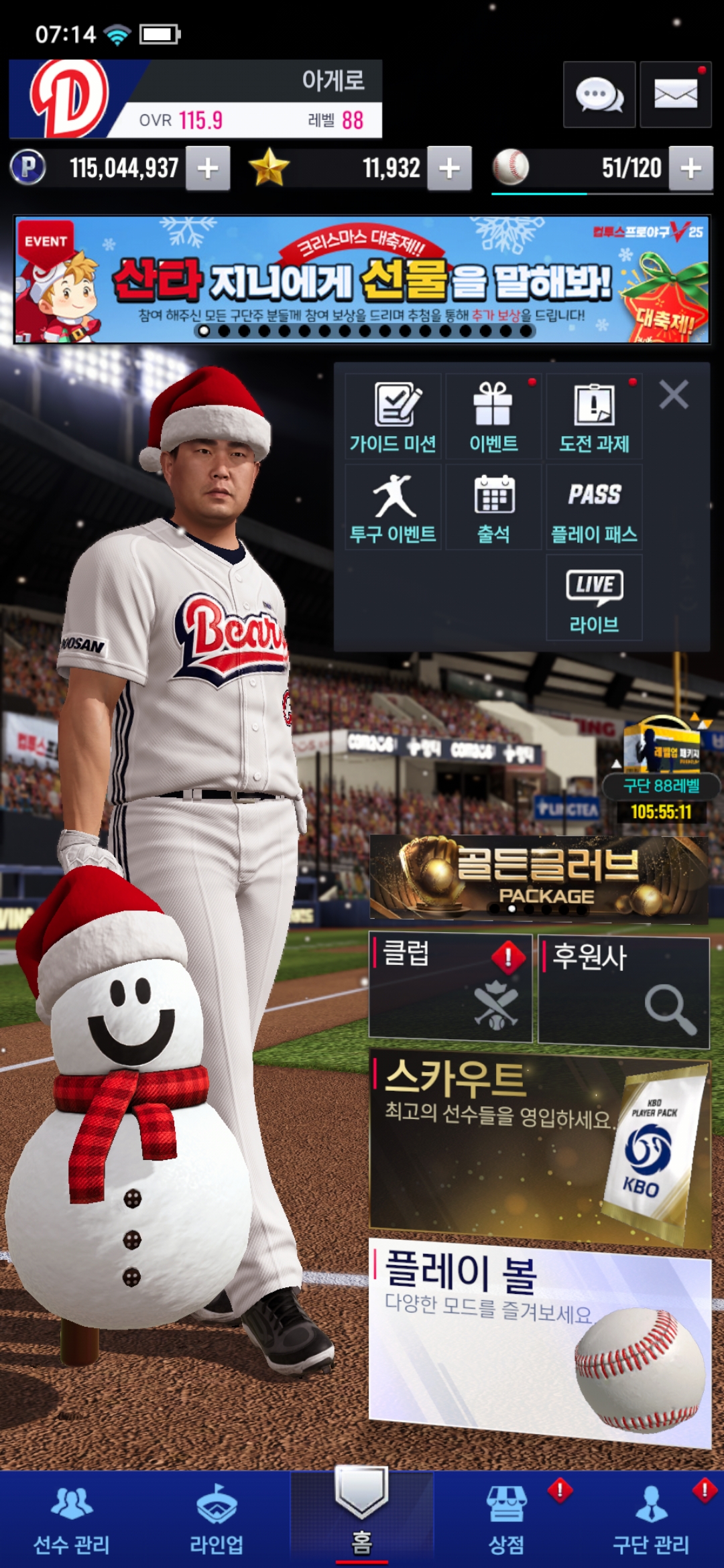Open the 플레이 볼 game modes card
This screenshot has width=724, height=1568.
[x=540, y=1340]
